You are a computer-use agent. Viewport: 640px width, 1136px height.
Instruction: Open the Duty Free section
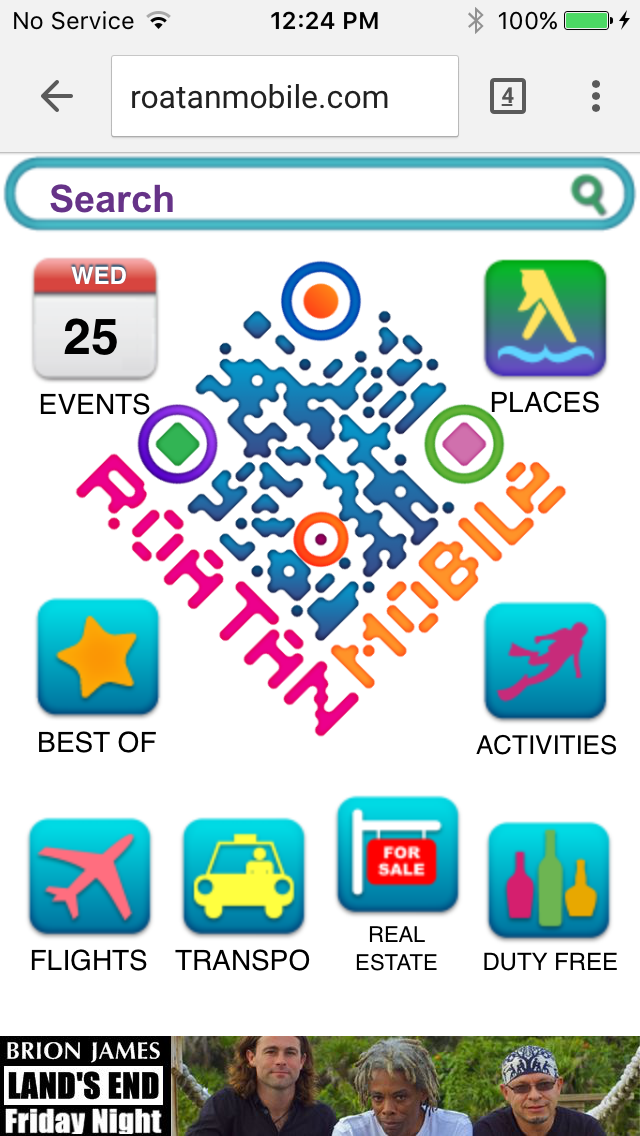(x=549, y=880)
